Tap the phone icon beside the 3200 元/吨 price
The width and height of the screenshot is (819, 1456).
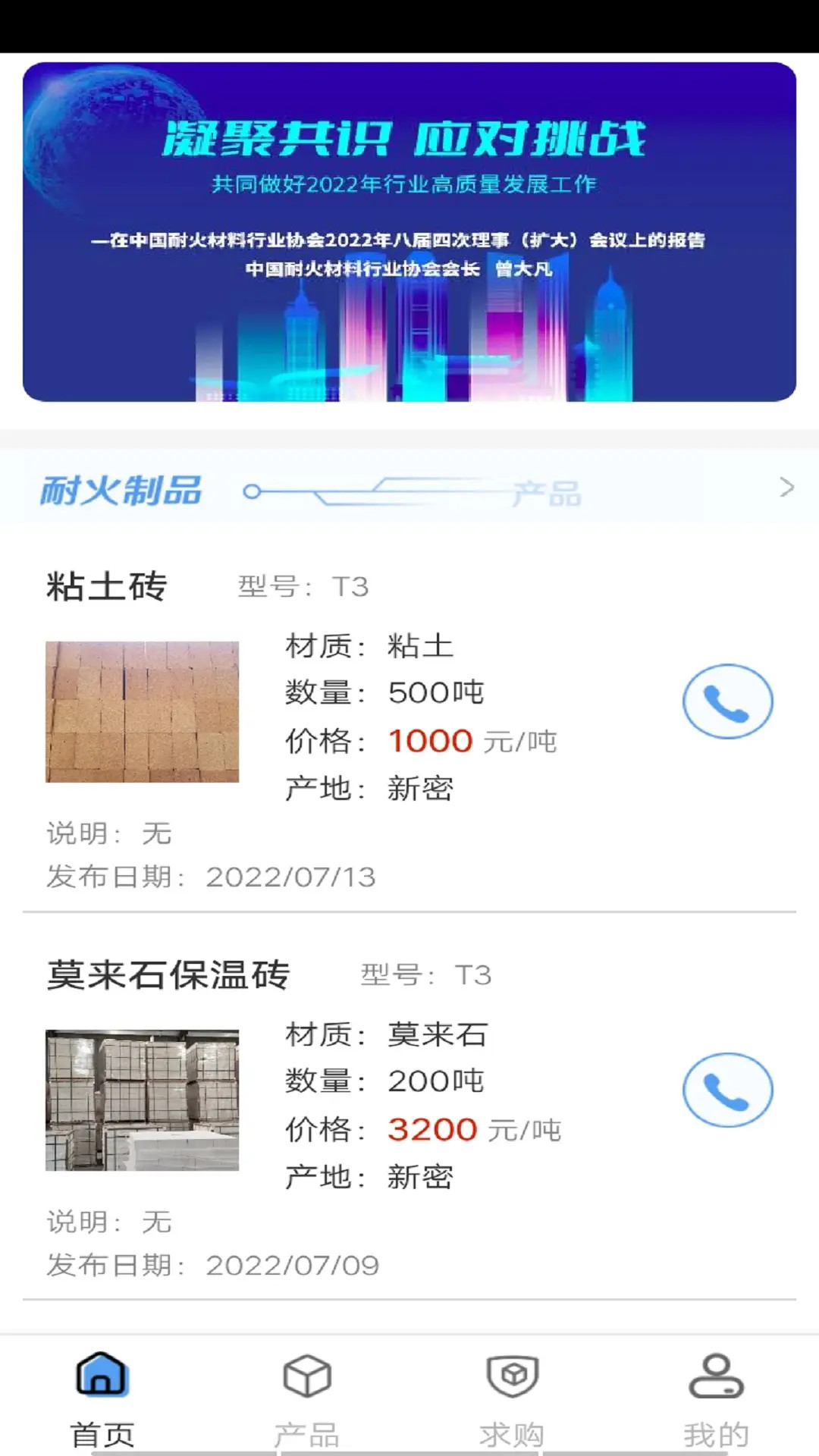[x=727, y=1090]
